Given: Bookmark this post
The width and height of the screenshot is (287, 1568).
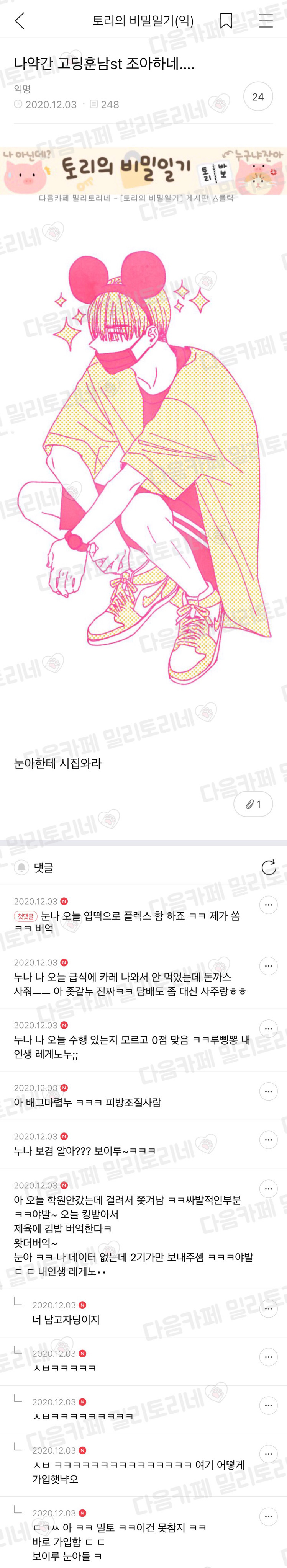Looking at the screenshot, I should [226, 21].
